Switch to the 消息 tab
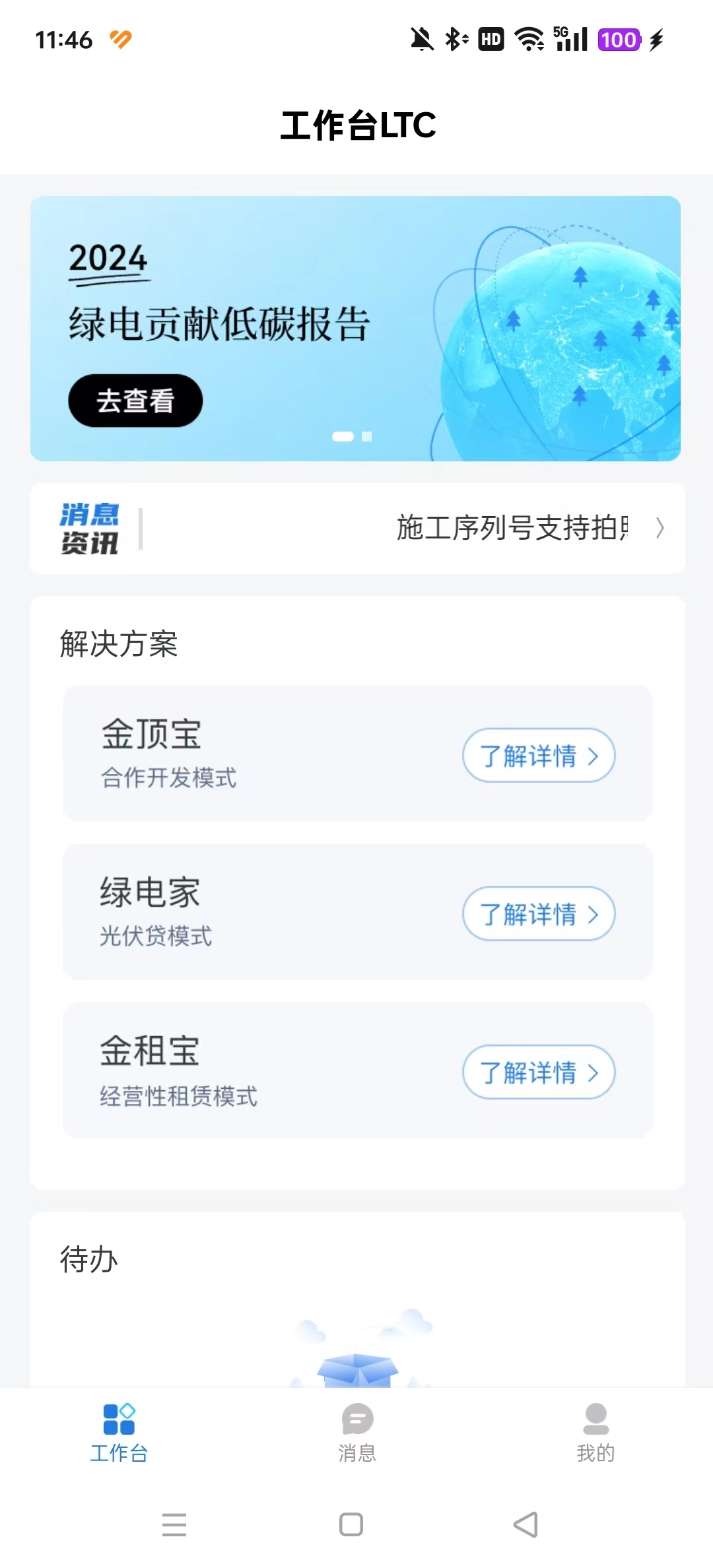 [x=356, y=1452]
